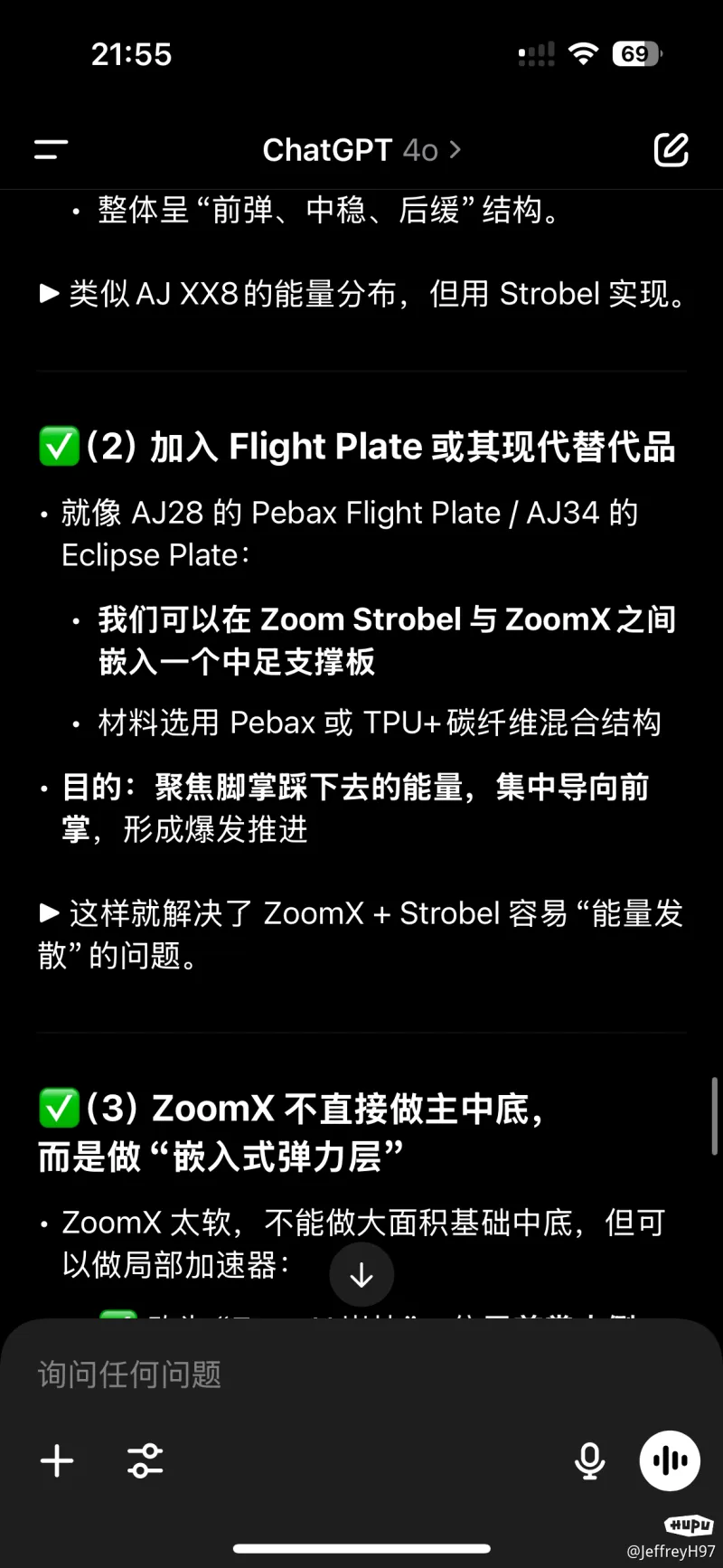
Task: Launch voice mode
Action: coord(670,1460)
